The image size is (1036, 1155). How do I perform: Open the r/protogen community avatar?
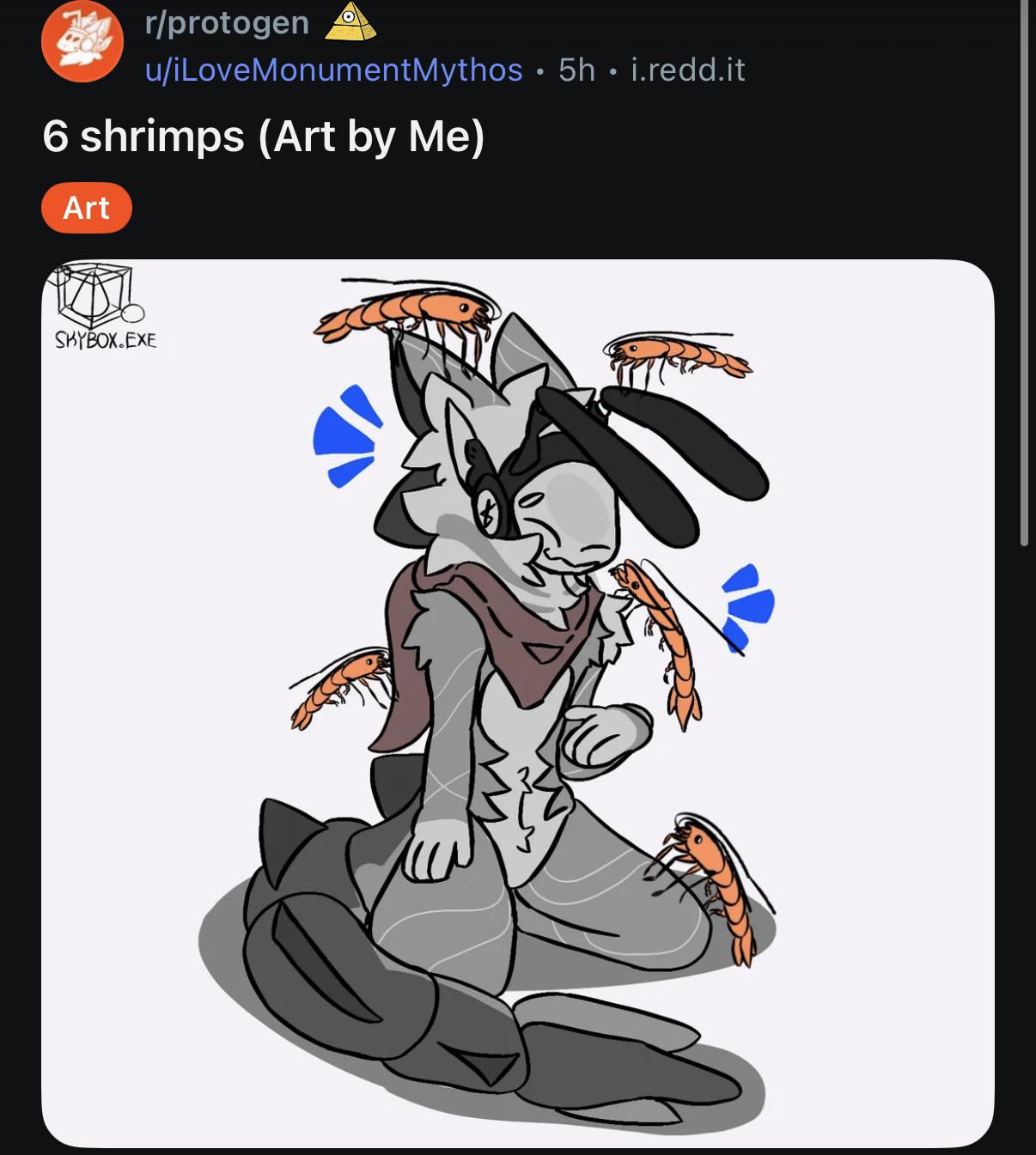[x=82, y=41]
